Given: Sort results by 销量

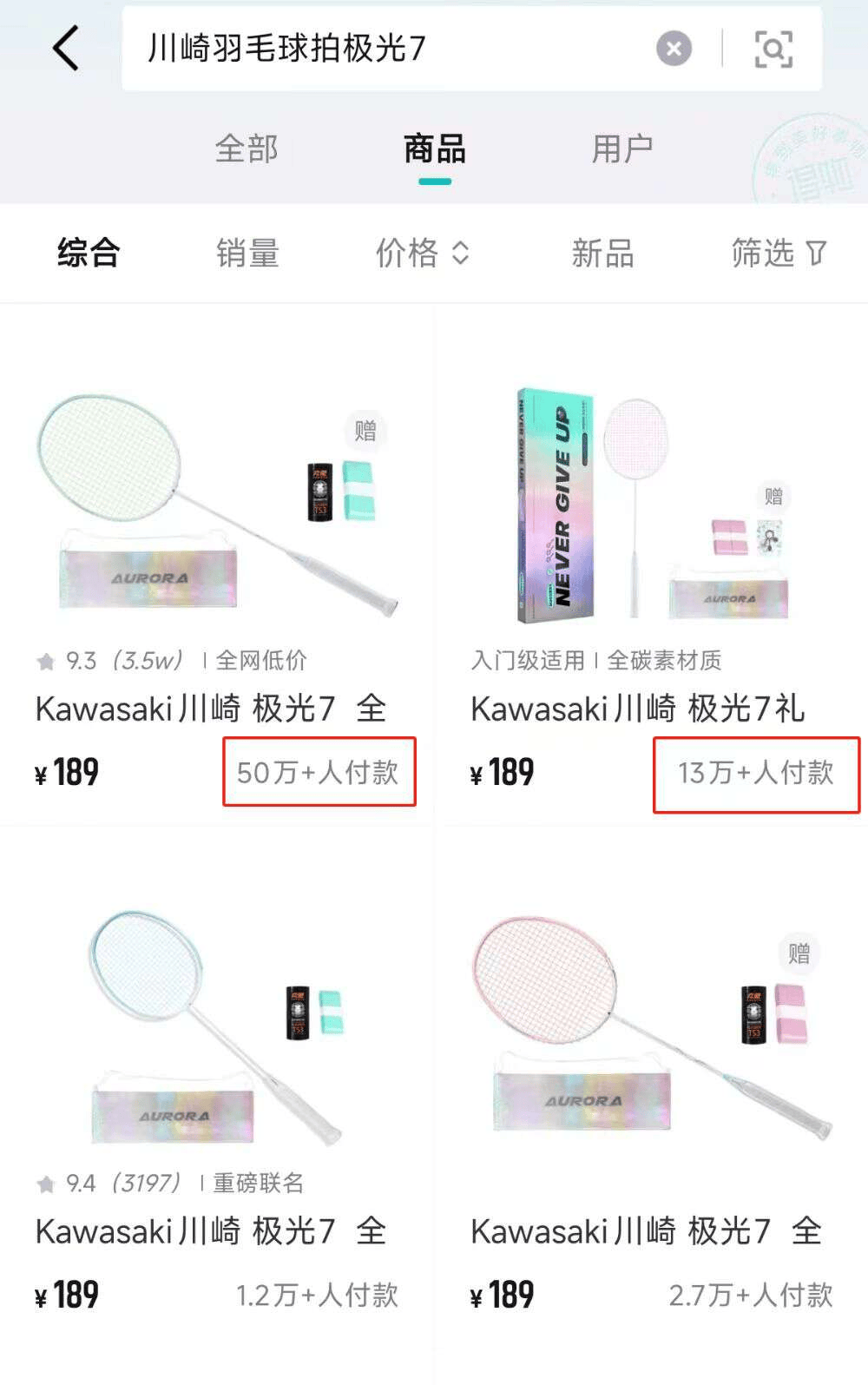Looking at the screenshot, I should pyautogui.click(x=247, y=254).
